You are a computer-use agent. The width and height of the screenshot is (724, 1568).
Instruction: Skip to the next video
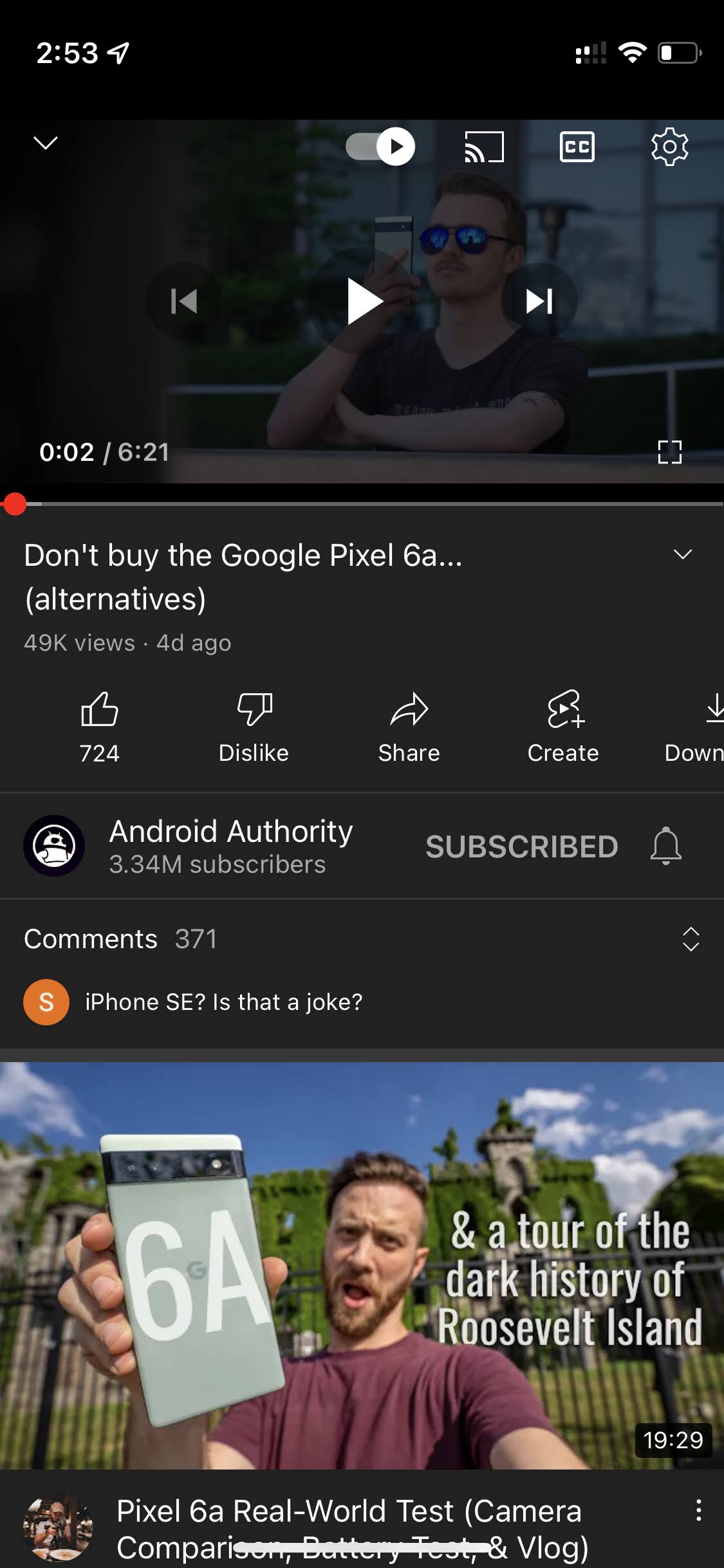[539, 301]
